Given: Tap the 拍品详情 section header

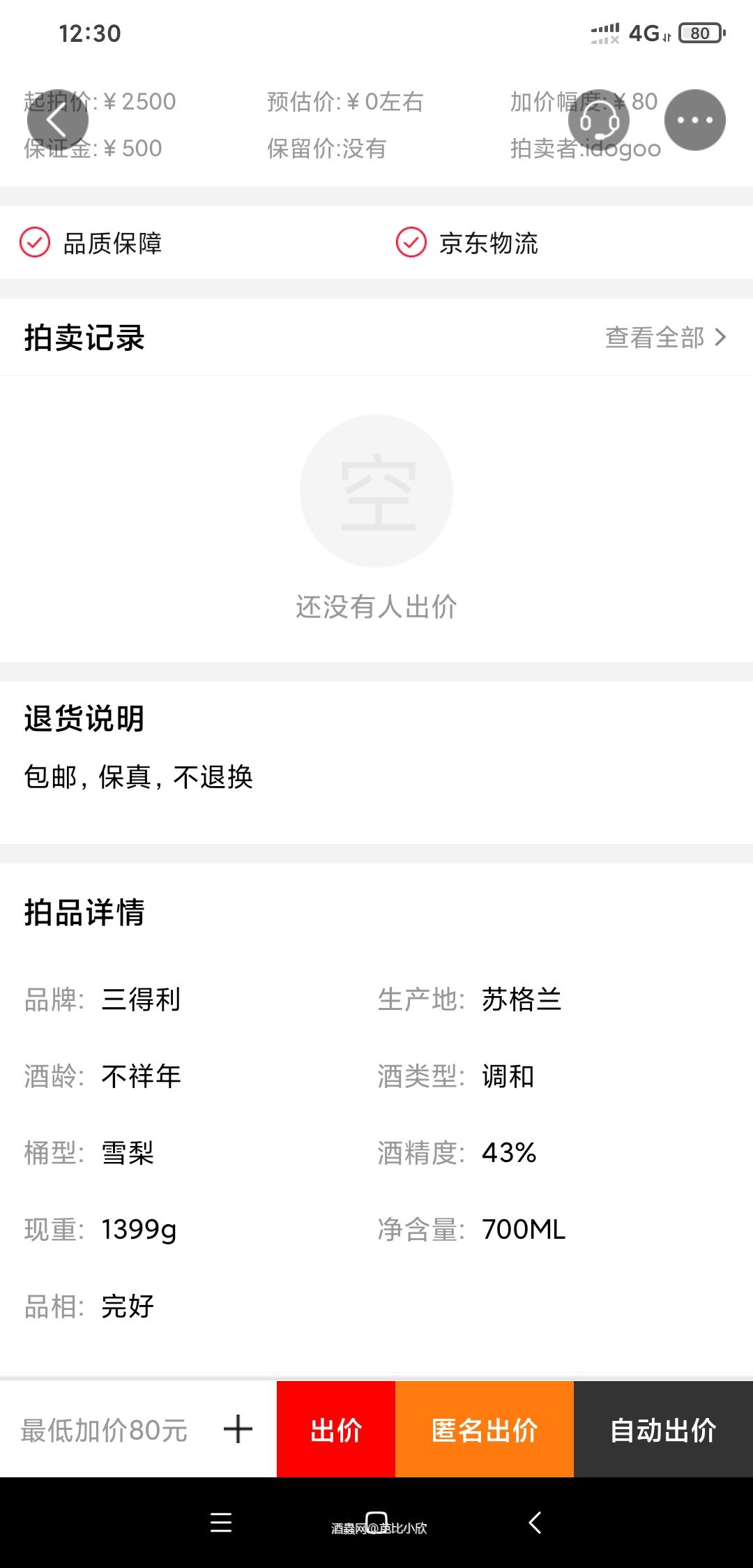Looking at the screenshot, I should tap(84, 913).
